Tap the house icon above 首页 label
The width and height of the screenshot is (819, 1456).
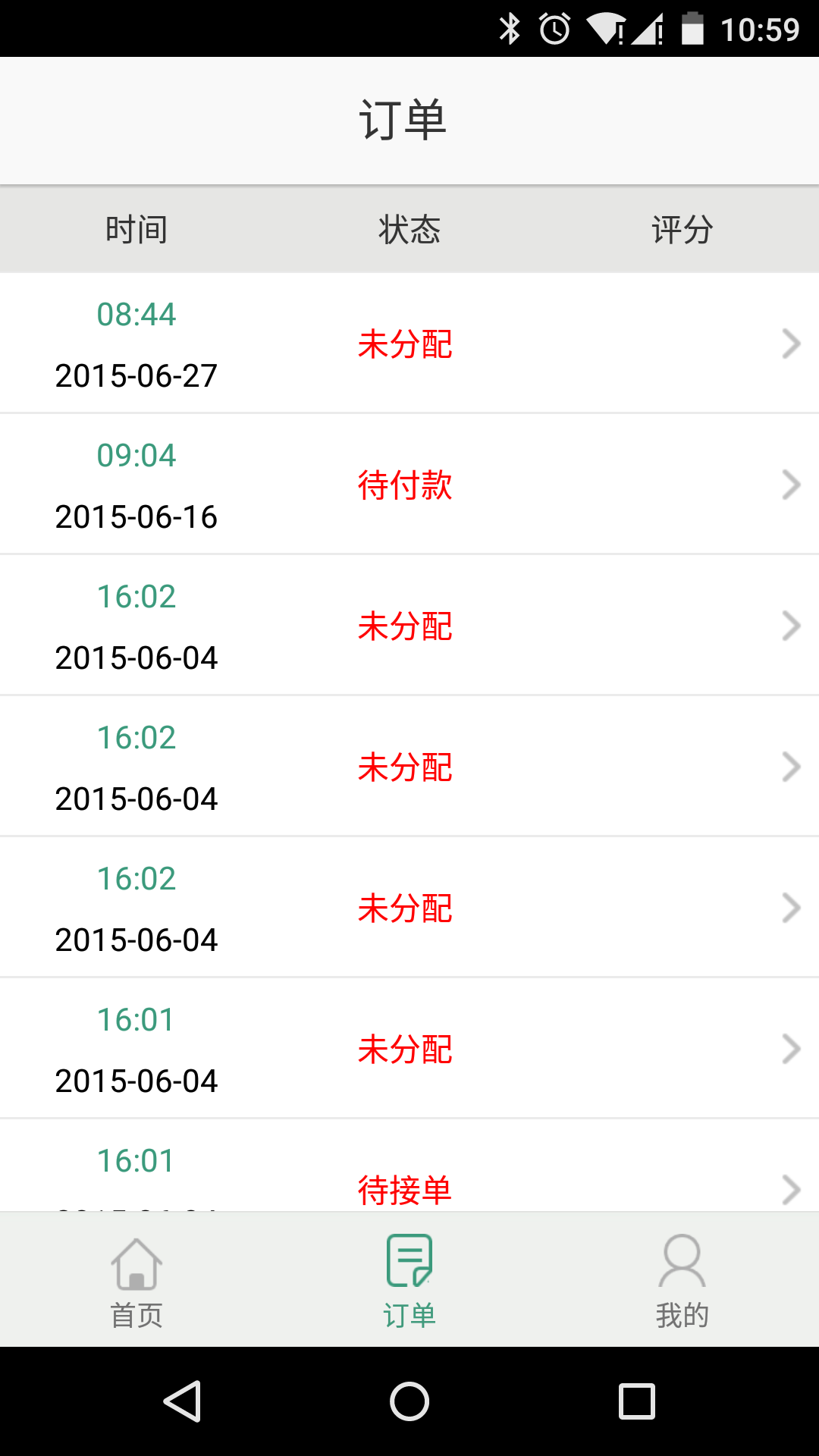tap(136, 1255)
